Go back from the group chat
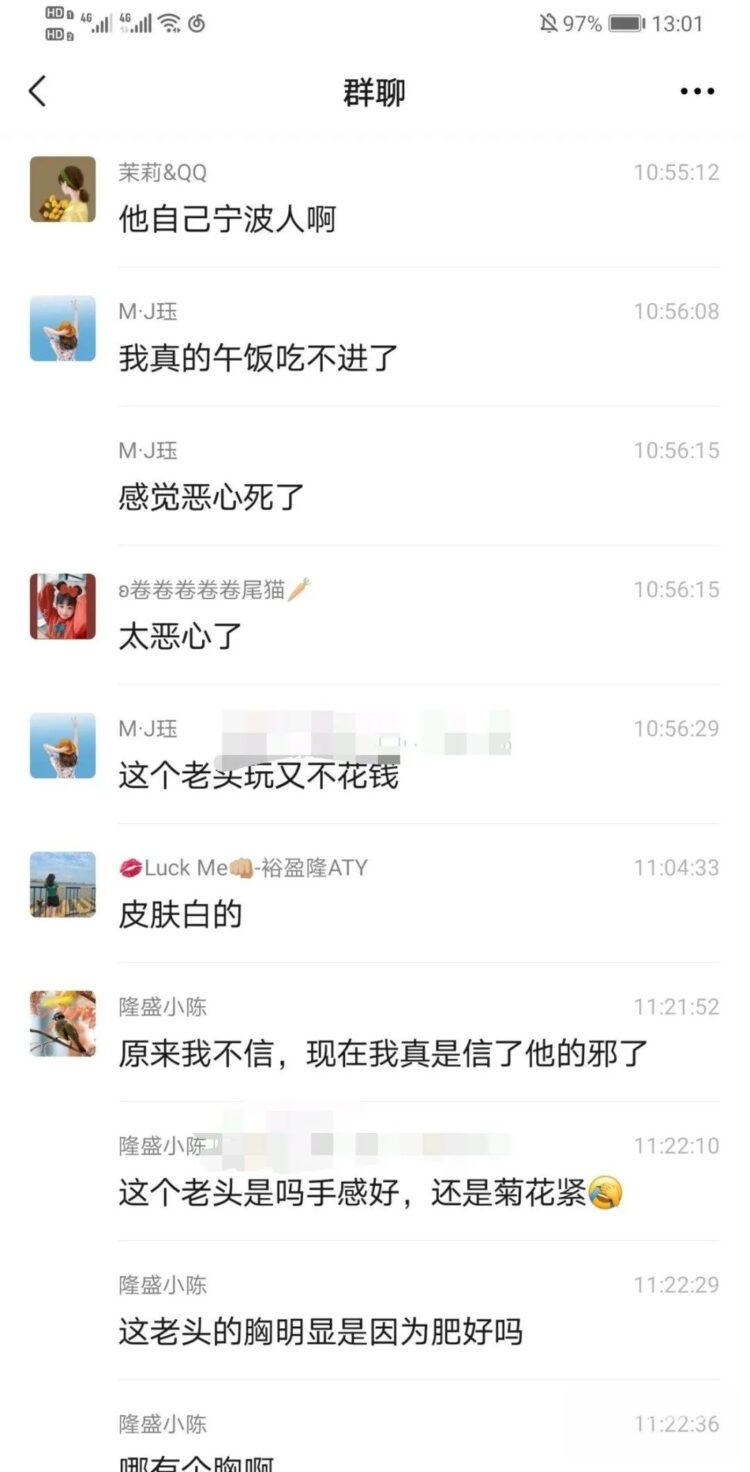This screenshot has width=750, height=1472. tap(38, 92)
